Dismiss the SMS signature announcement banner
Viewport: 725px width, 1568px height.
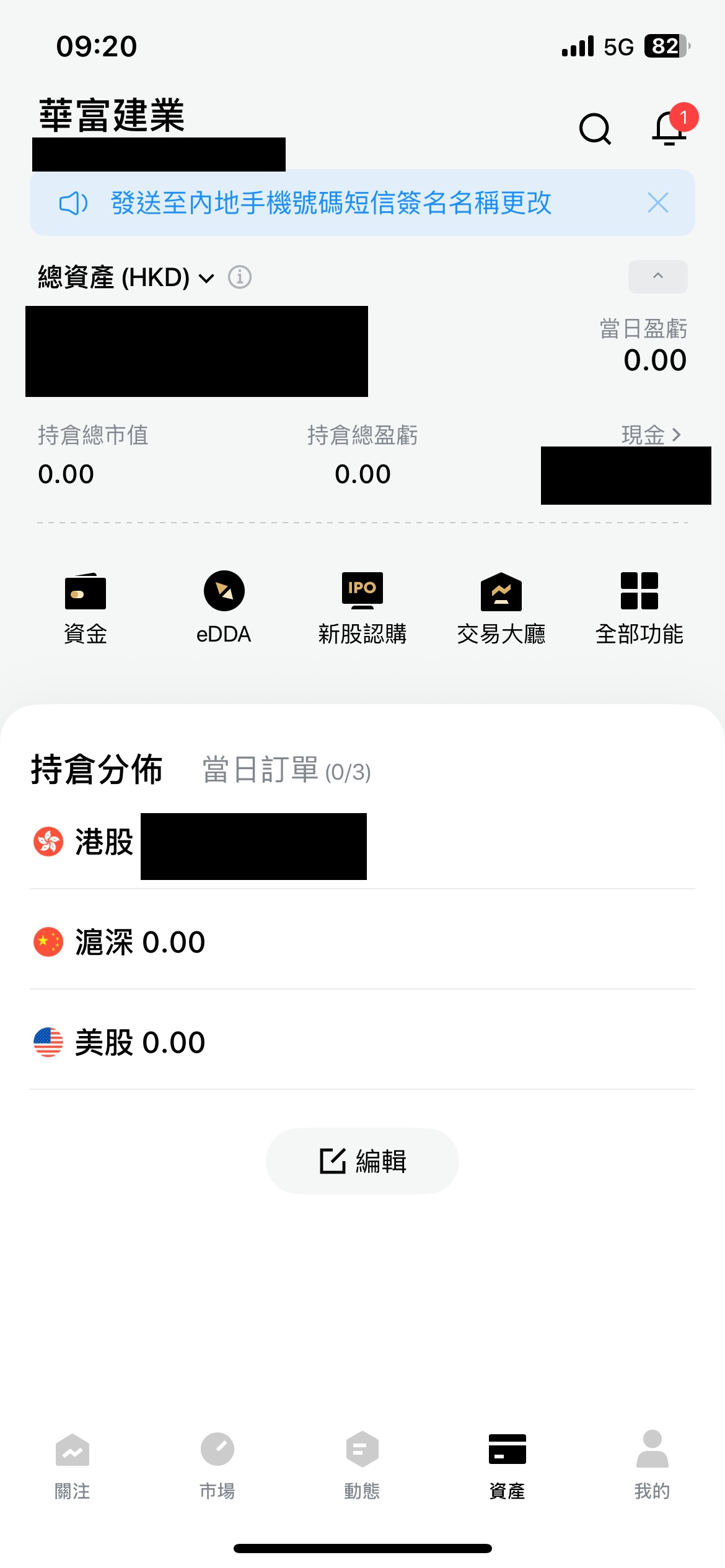pyautogui.click(x=657, y=203)
